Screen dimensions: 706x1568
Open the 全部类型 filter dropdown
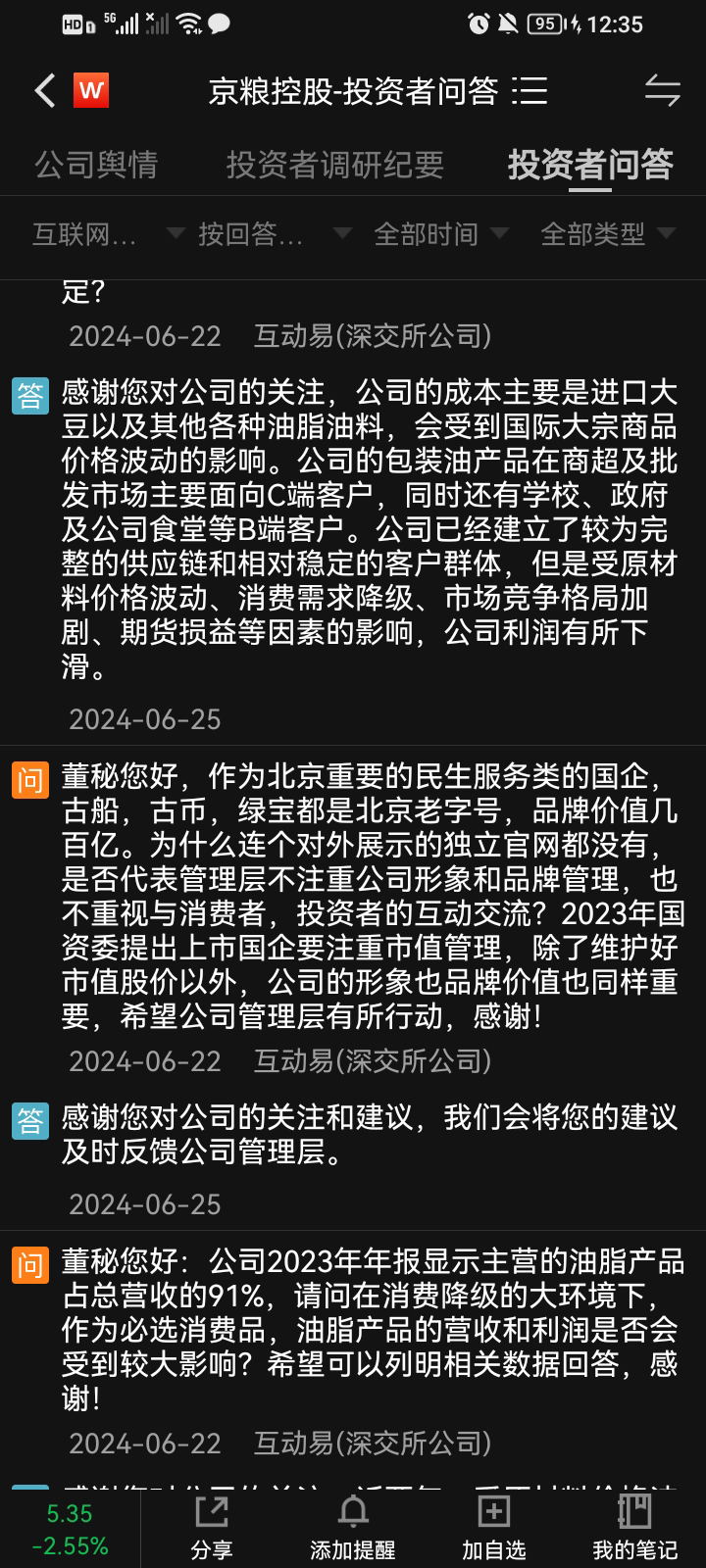click(607, 234)
